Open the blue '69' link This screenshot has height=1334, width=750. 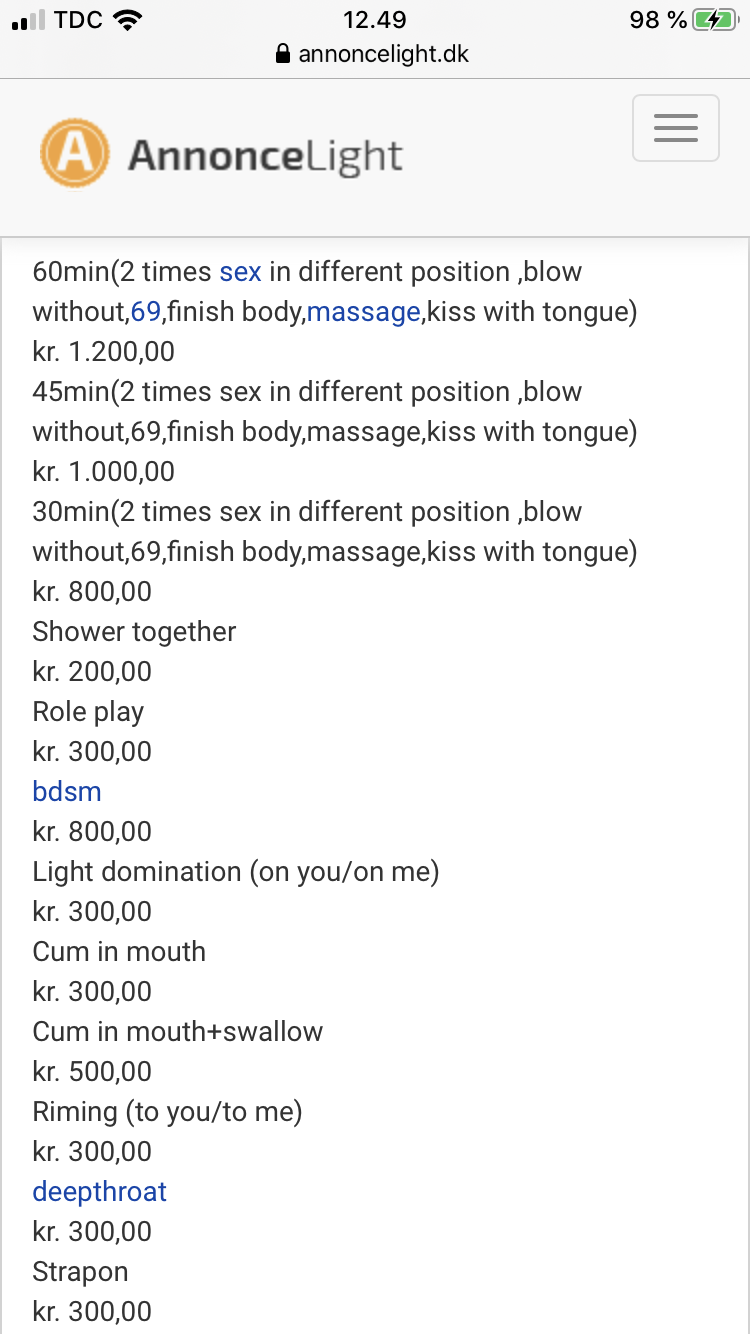click(x=146, y=312)
